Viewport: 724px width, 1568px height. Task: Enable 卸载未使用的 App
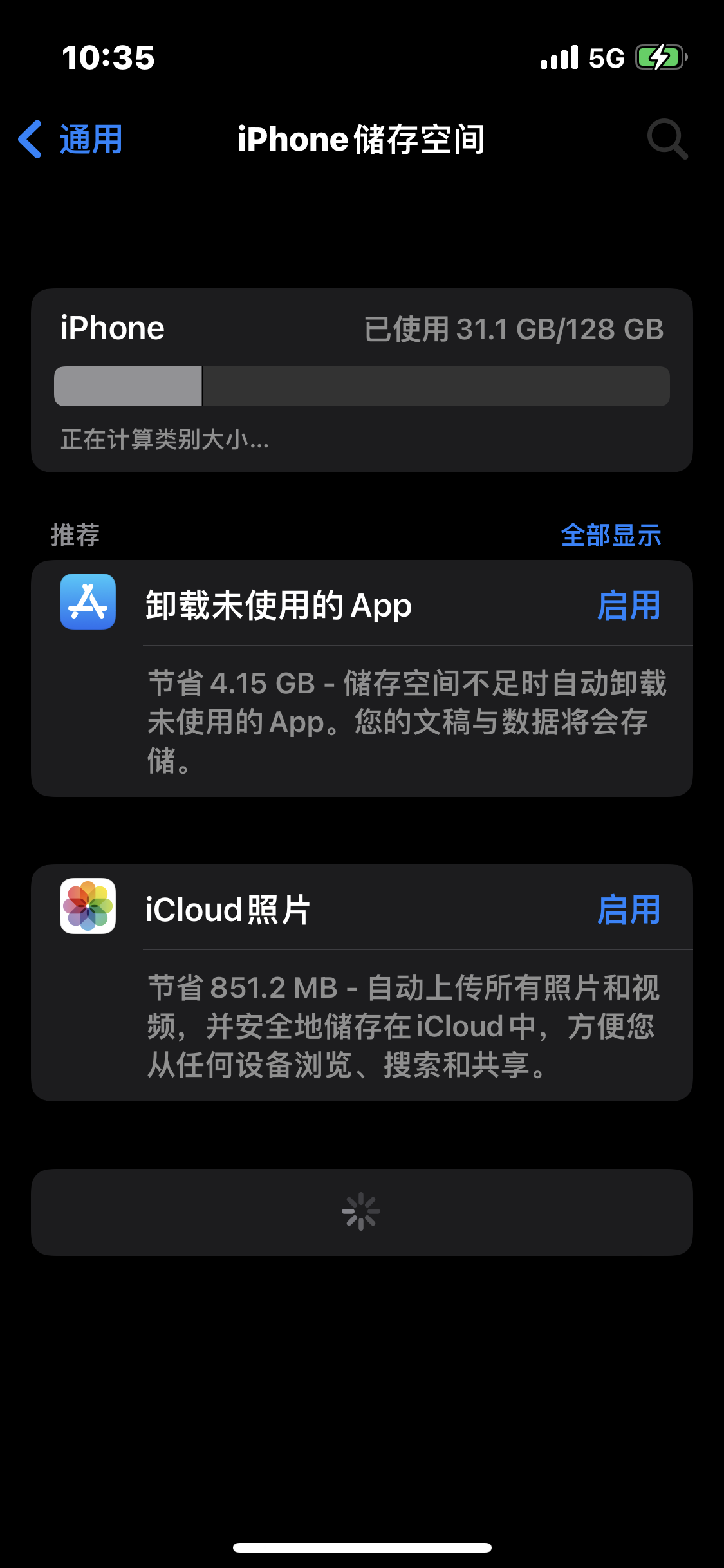point(628,606)
